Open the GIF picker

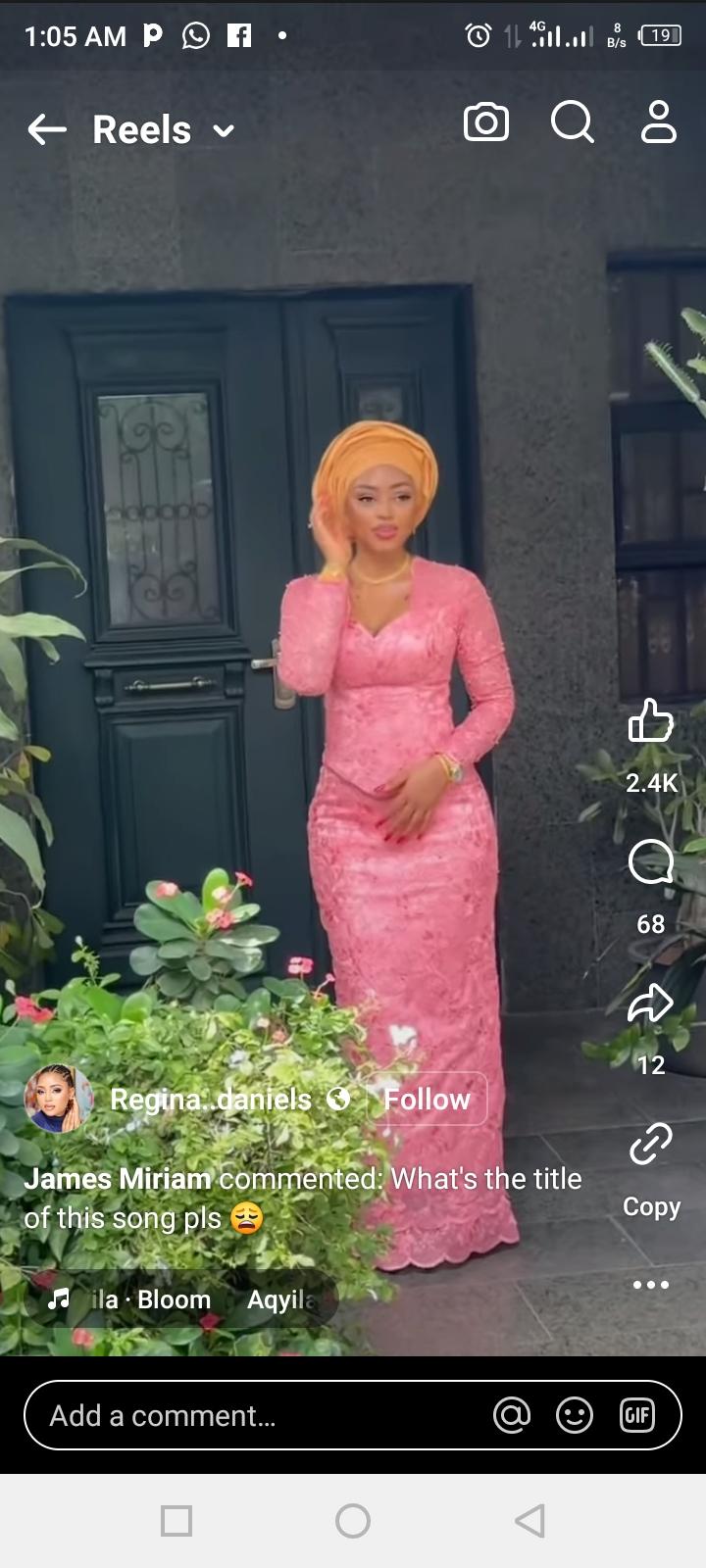[x=637, y=1415]
